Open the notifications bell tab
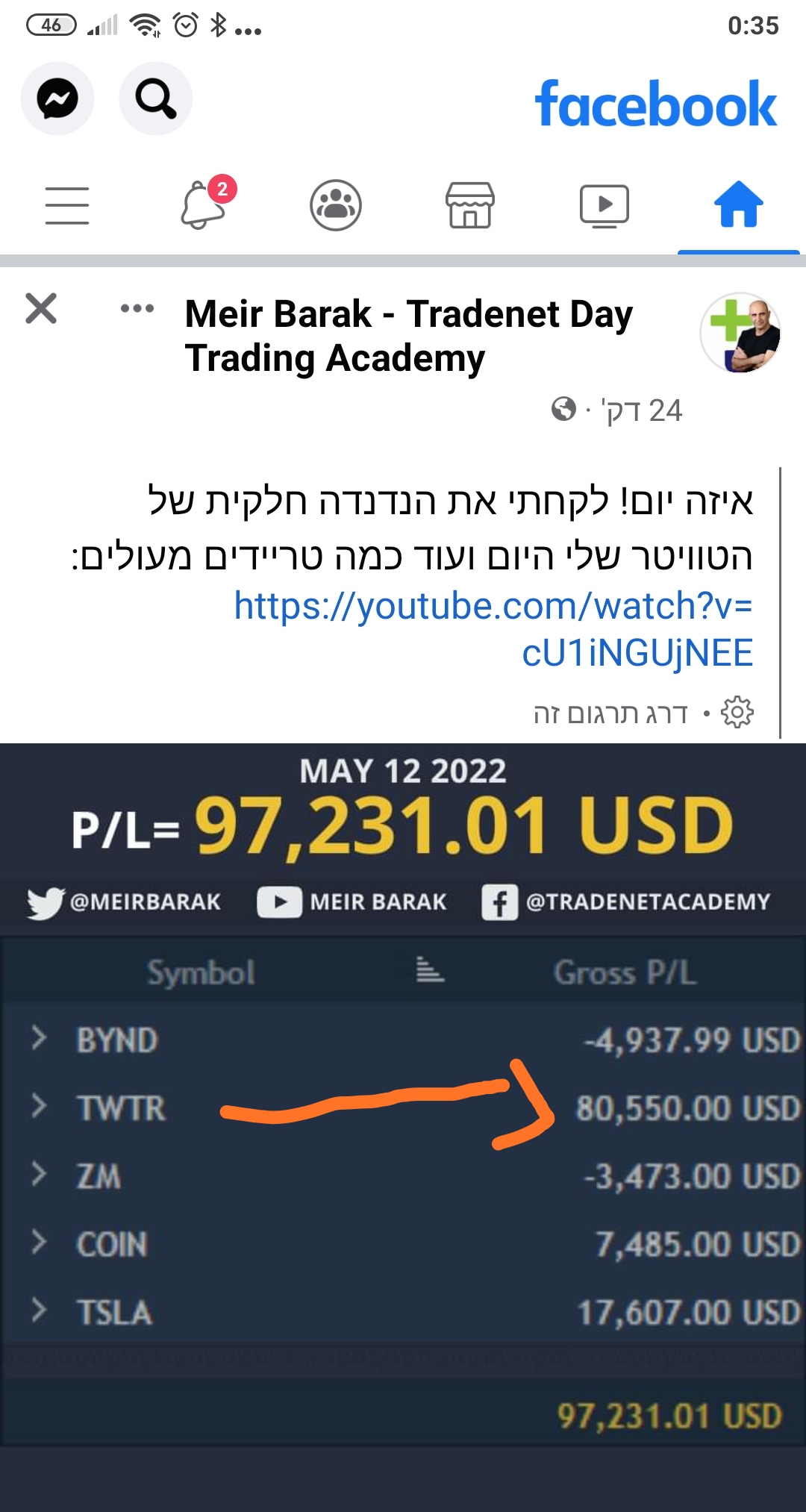806x1512 pixels. pyautogui.click(x=203, y=205)
